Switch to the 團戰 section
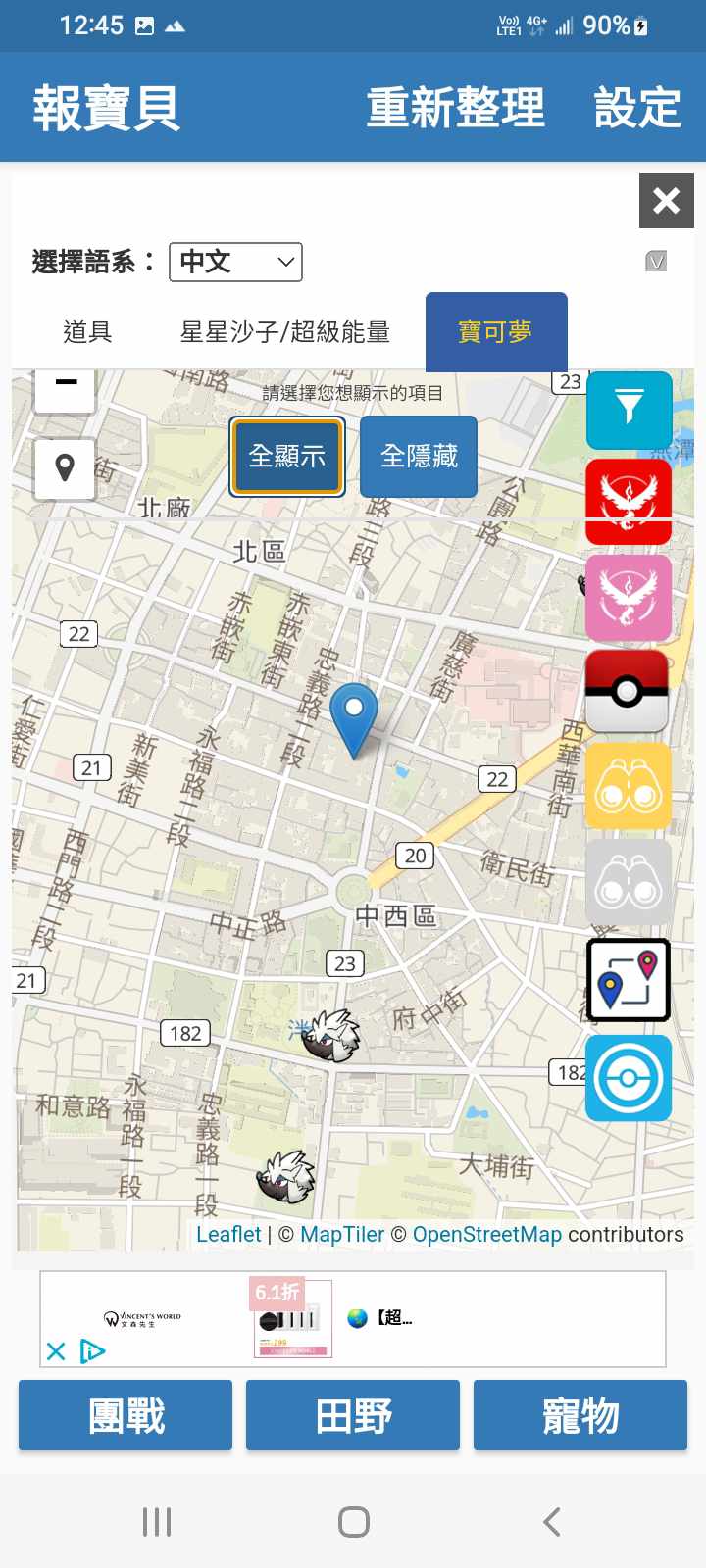706x1568 pixels. coord(126,1415)
